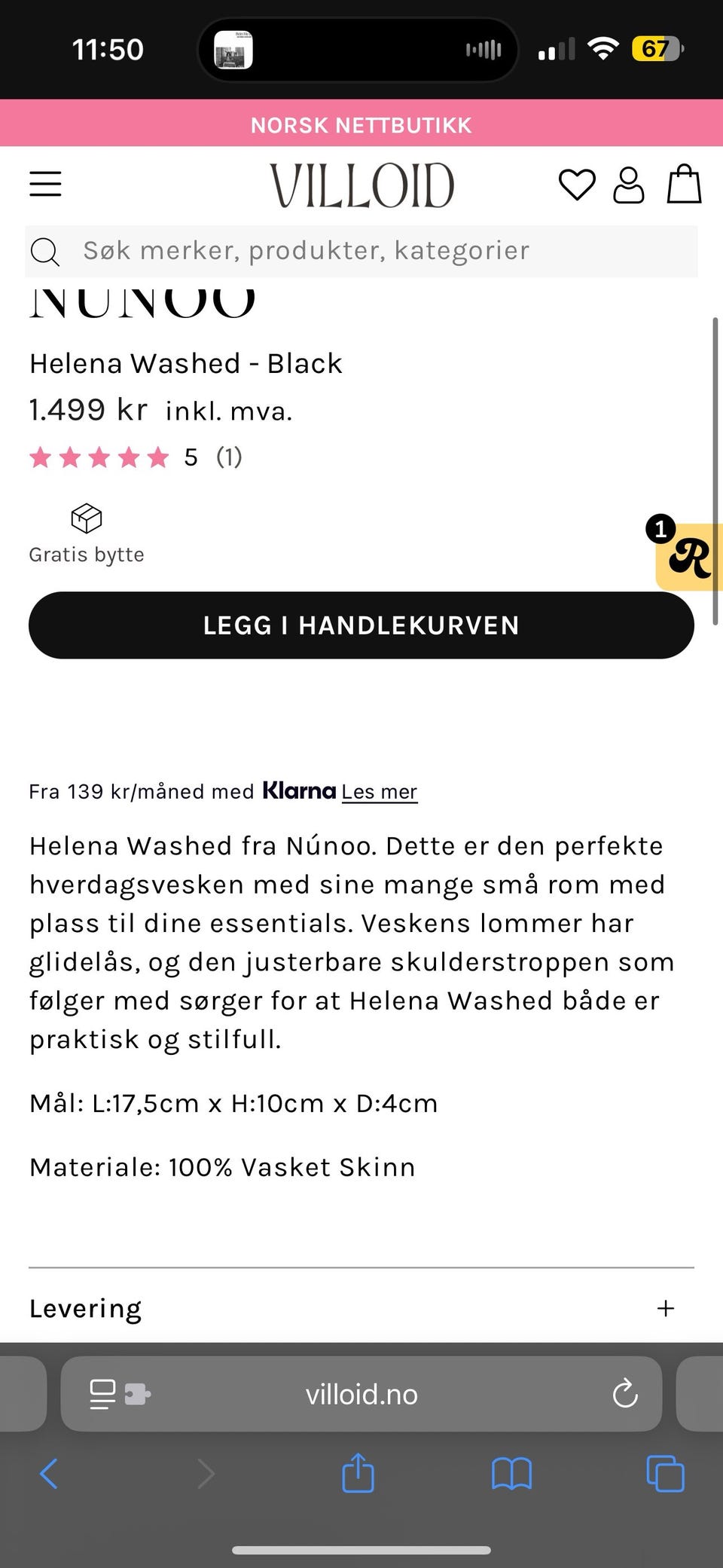Tap LEGG I HANDLEKURVEN button
Screen dimensions: 723x1568
361,625
